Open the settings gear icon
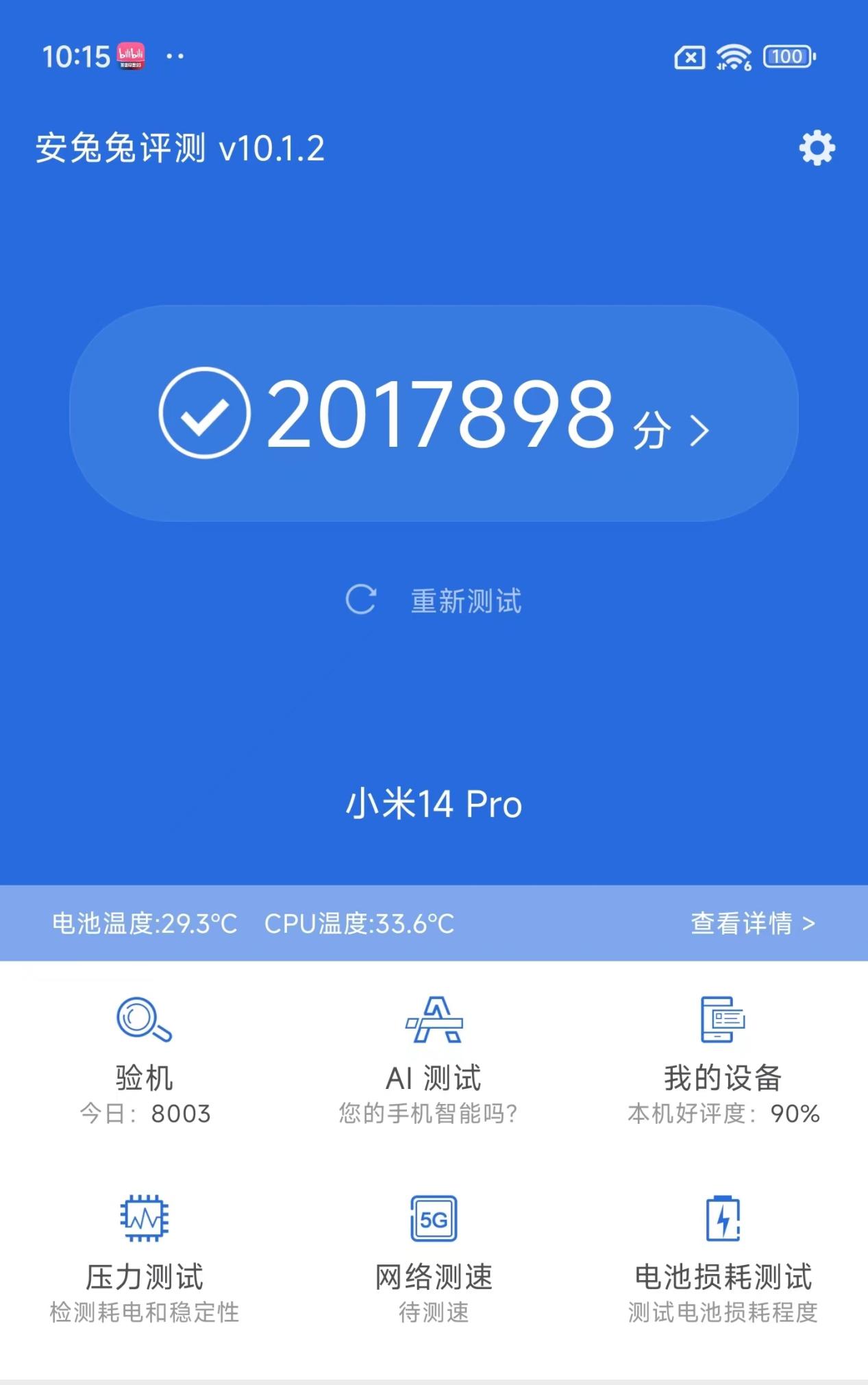868x1385 pixels. [x=817, y=148]
